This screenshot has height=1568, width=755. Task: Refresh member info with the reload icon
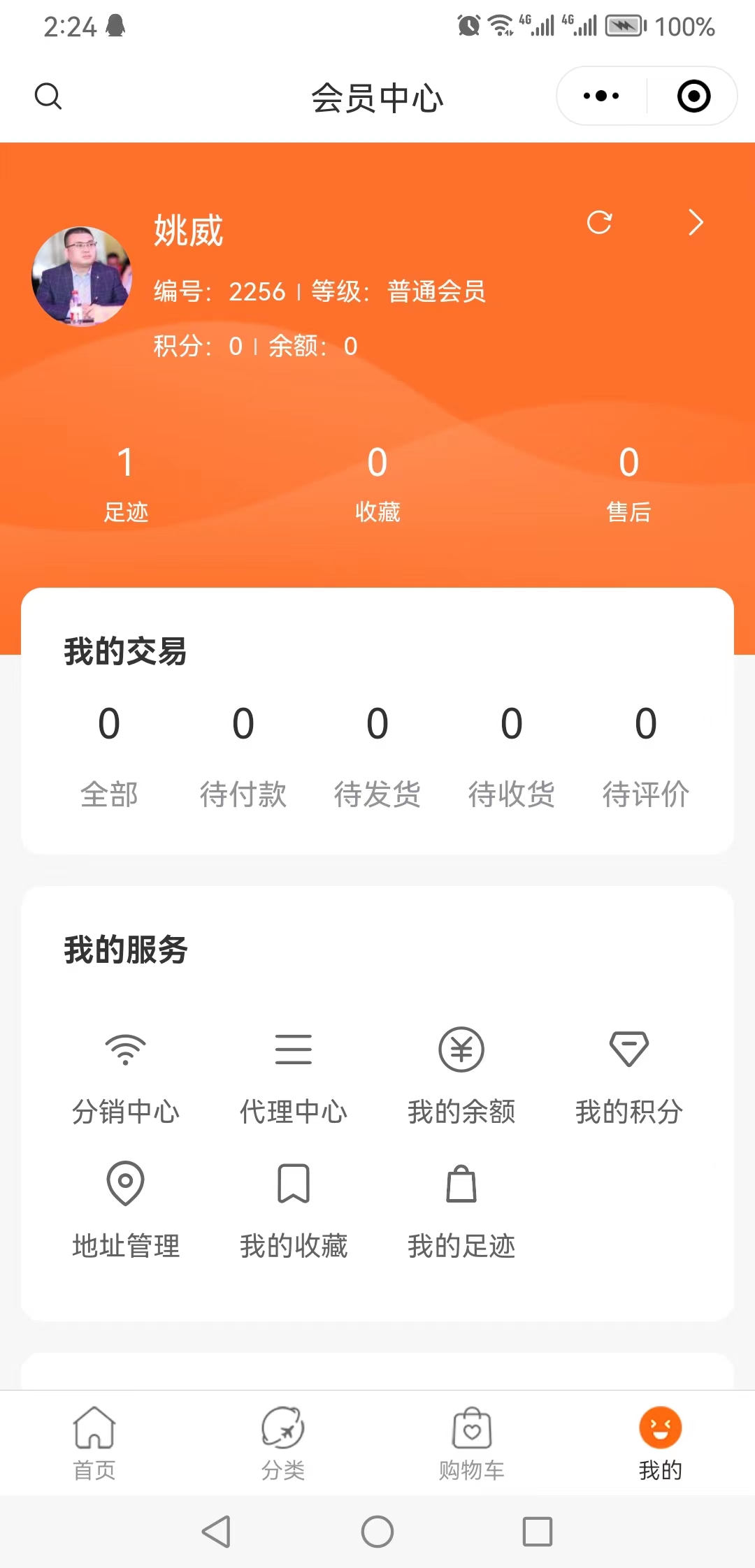pyautogui.click(x=599, y=222)
